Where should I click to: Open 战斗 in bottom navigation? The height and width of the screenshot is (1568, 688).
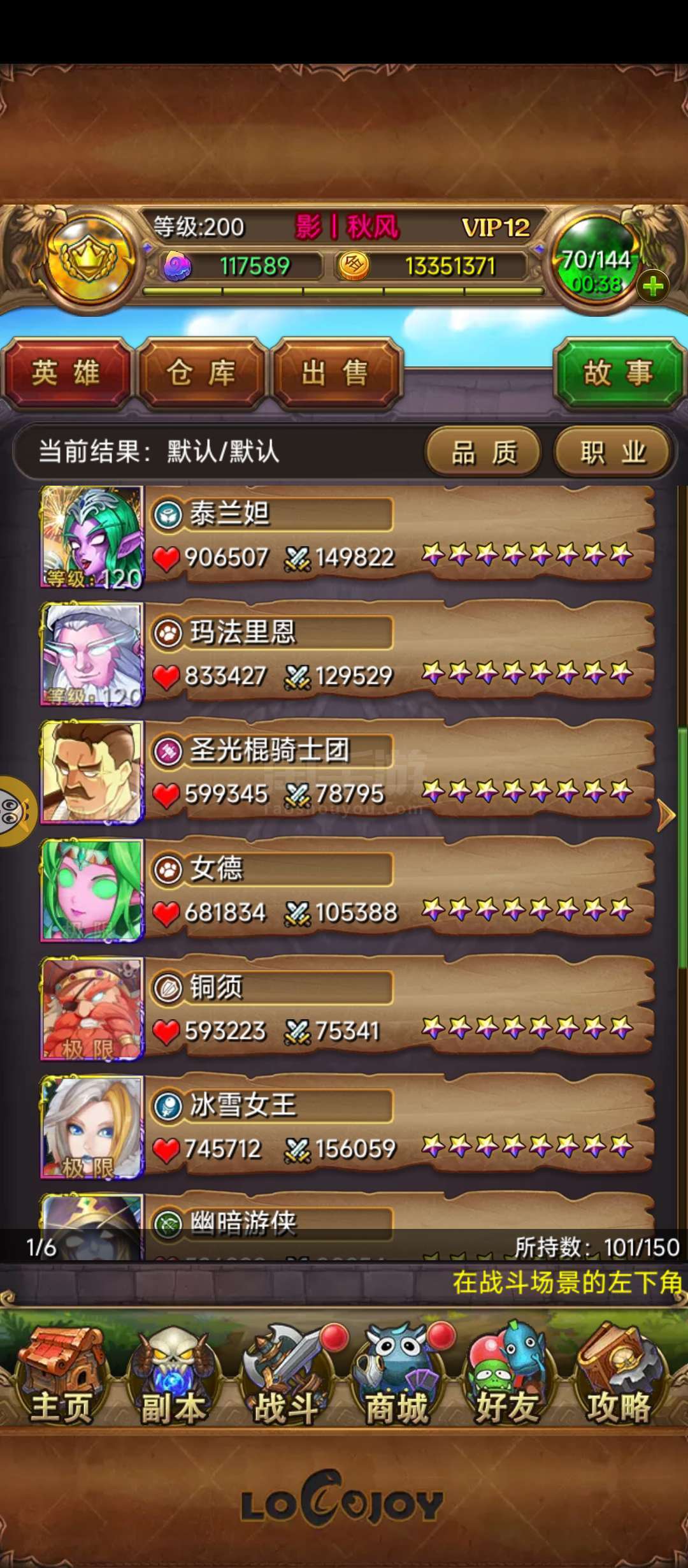coord(285,1379)
